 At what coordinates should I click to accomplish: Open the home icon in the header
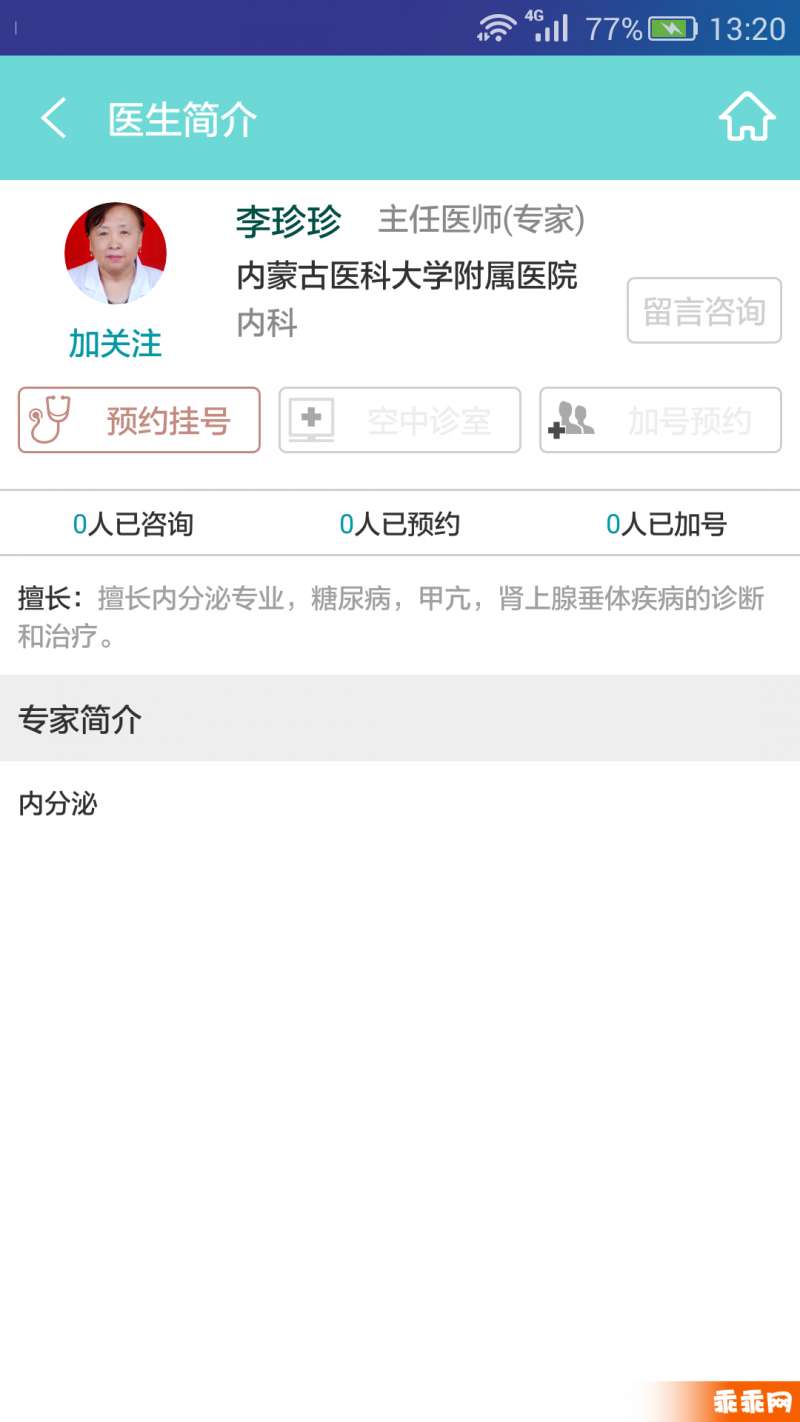[746, 118]
